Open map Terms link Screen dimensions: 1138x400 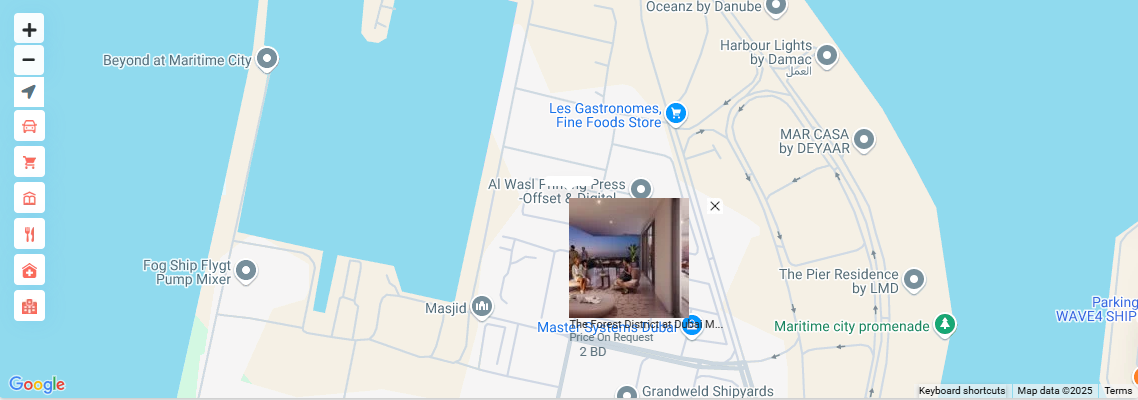pyautogui.click(x=1117, y=391)
